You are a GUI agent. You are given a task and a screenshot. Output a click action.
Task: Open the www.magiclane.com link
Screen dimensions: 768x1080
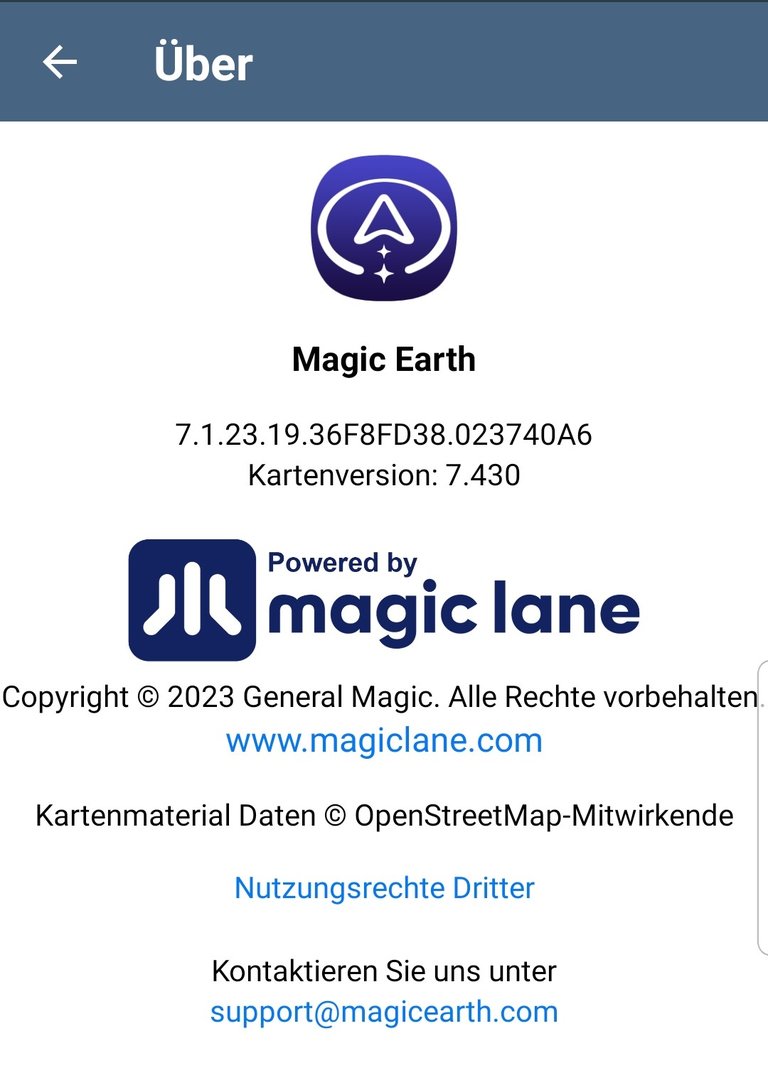coord(384,741)
